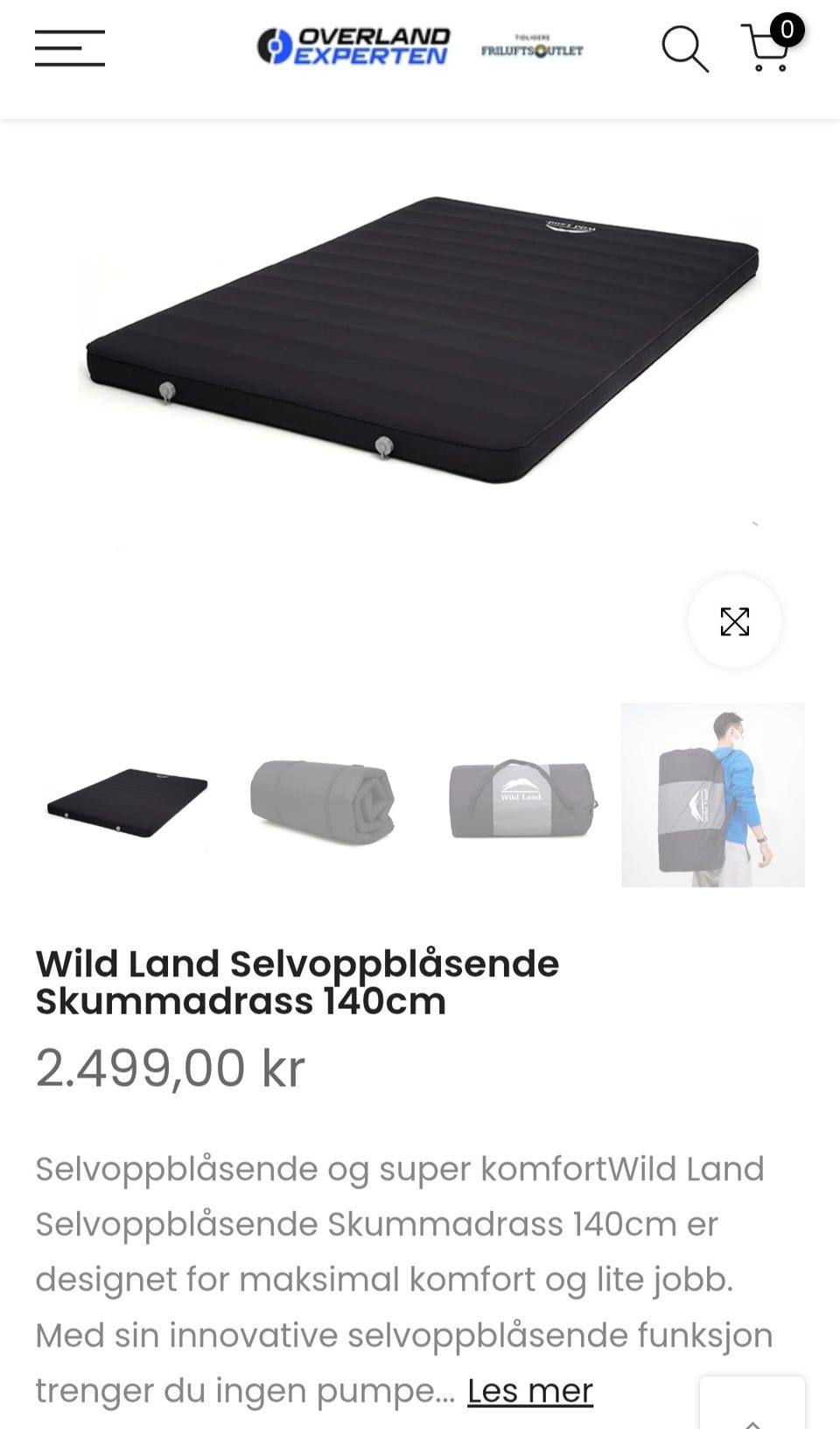Click the fullscreen expand image icon
Image resolution: width=840 pixels, height=1429 pixels.
click(x=735, y=621)
